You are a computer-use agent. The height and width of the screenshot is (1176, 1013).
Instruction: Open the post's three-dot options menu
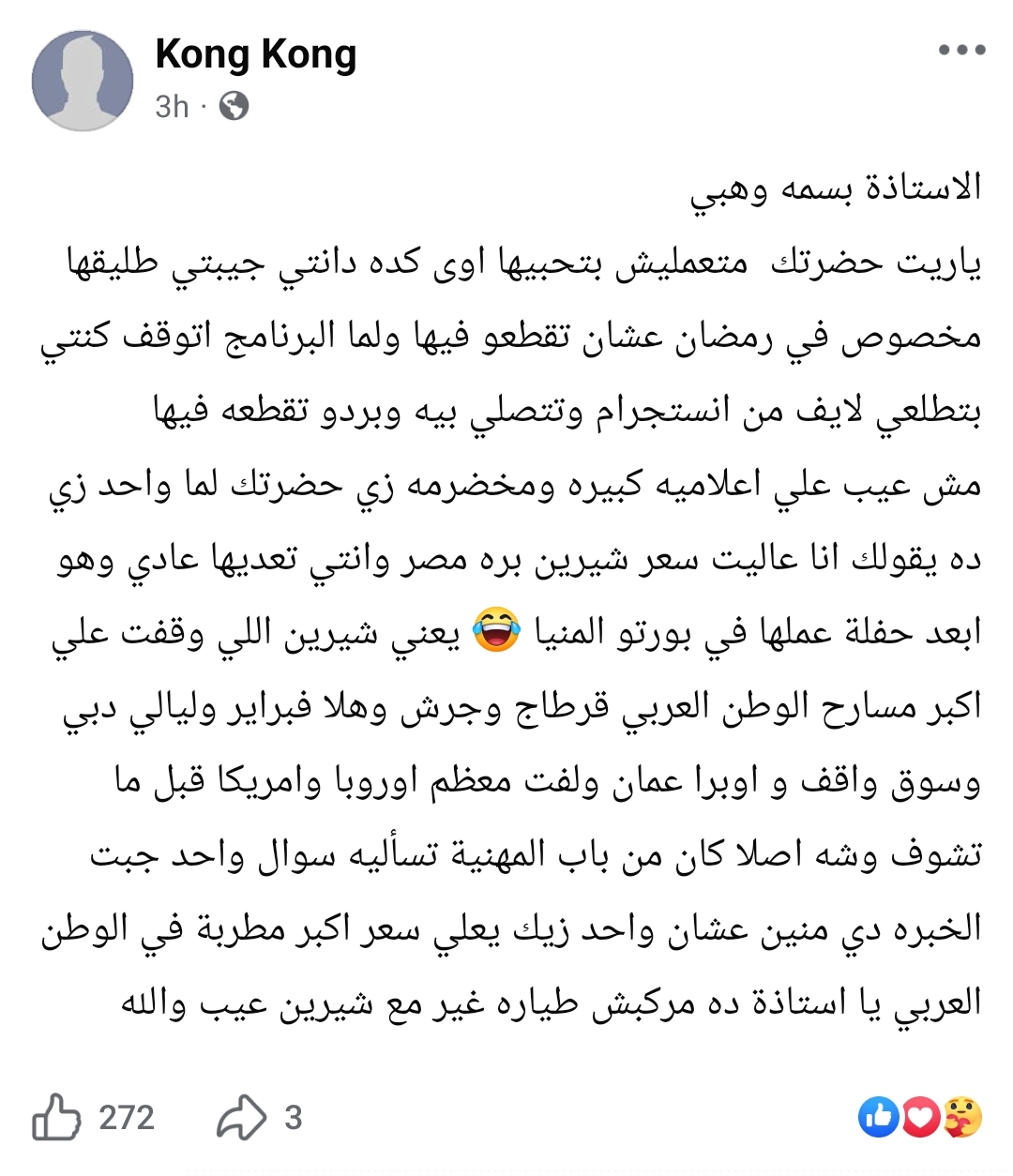point(962,51)
